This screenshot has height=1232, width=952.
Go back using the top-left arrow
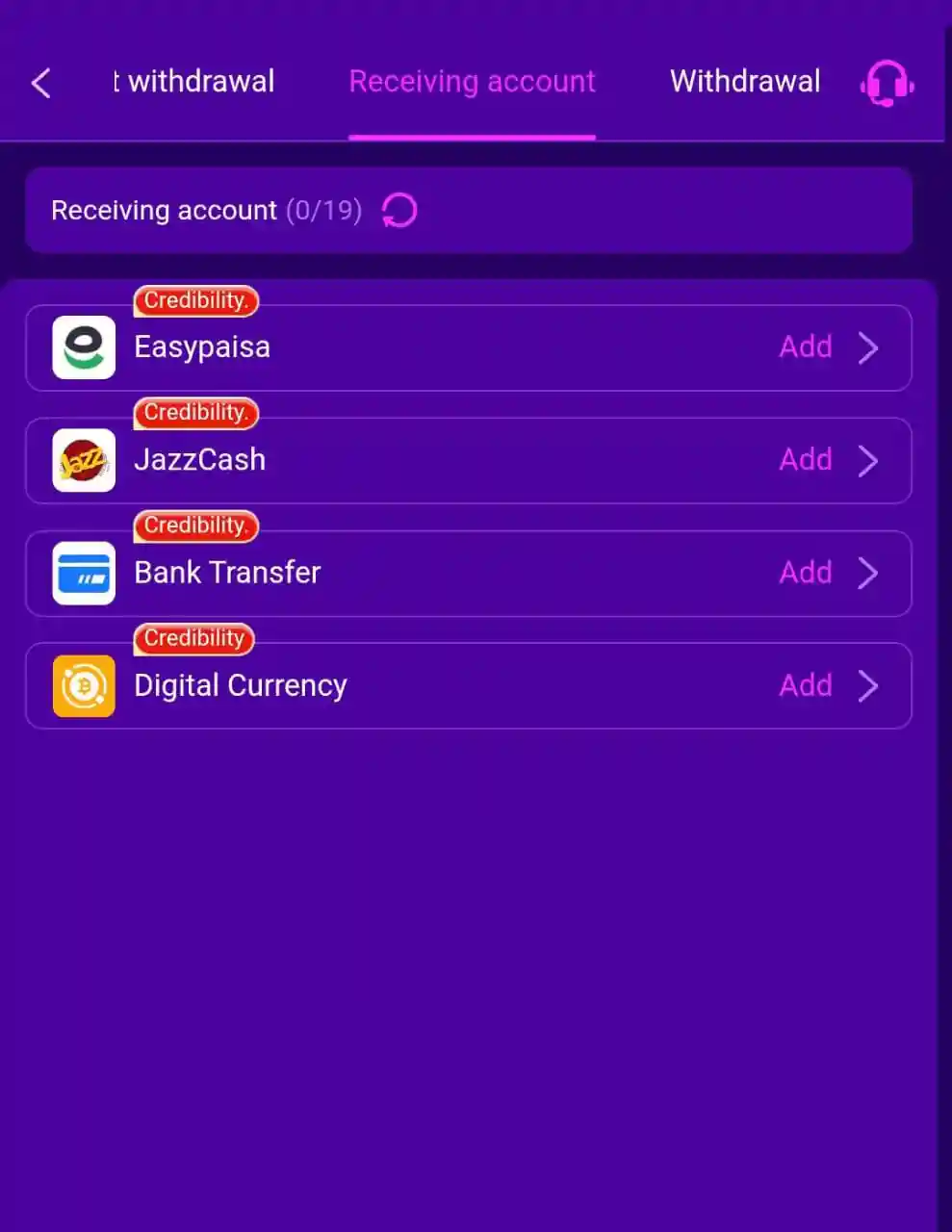pos(41,83)
